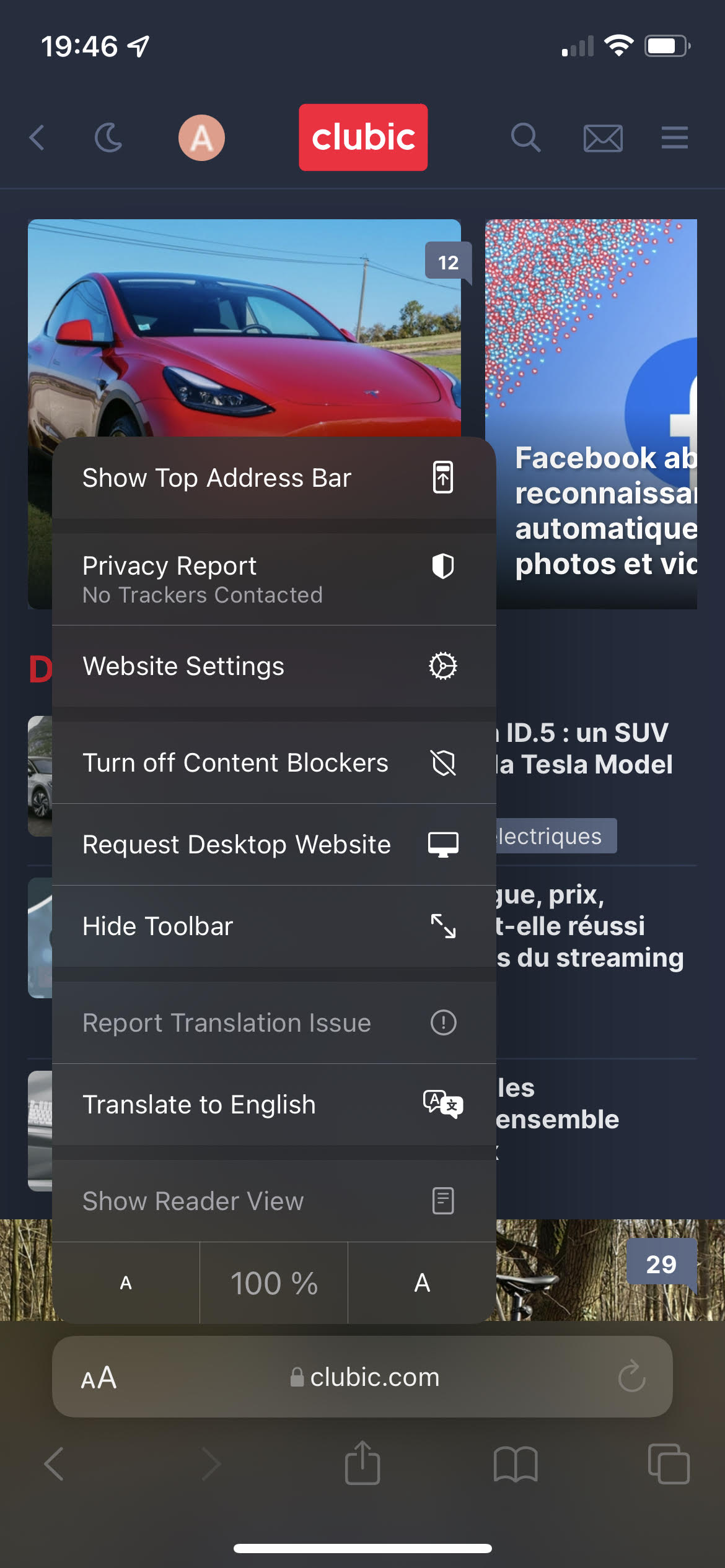Open the Privacy Report
Image resolution: width=725 pixels, height=1568 pixels.
point(274,579)
